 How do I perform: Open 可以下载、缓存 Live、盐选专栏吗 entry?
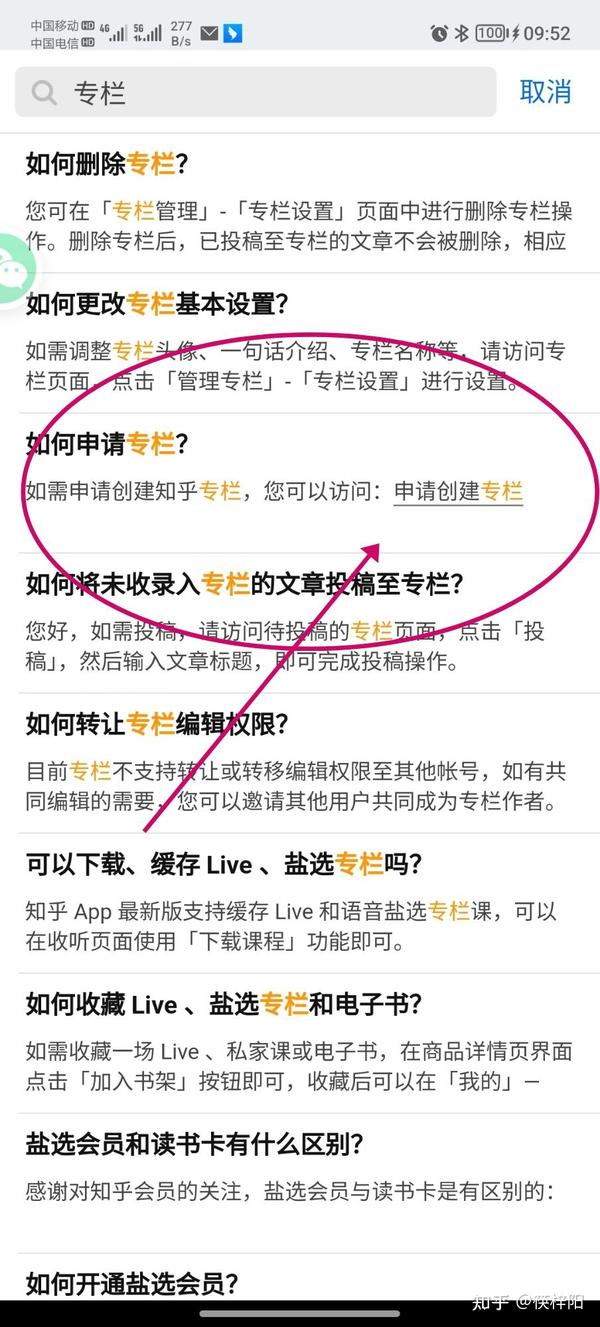click(300, 903)
